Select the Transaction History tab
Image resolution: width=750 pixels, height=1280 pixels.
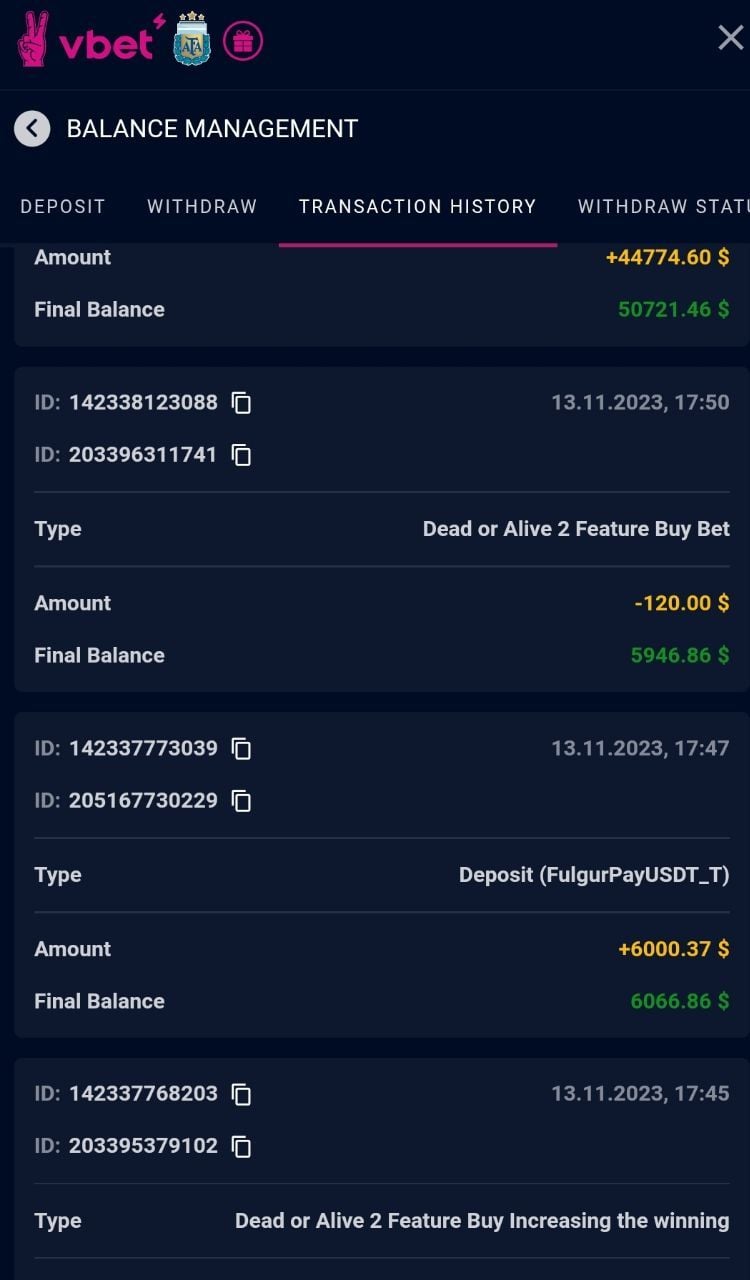click(418, 206)
